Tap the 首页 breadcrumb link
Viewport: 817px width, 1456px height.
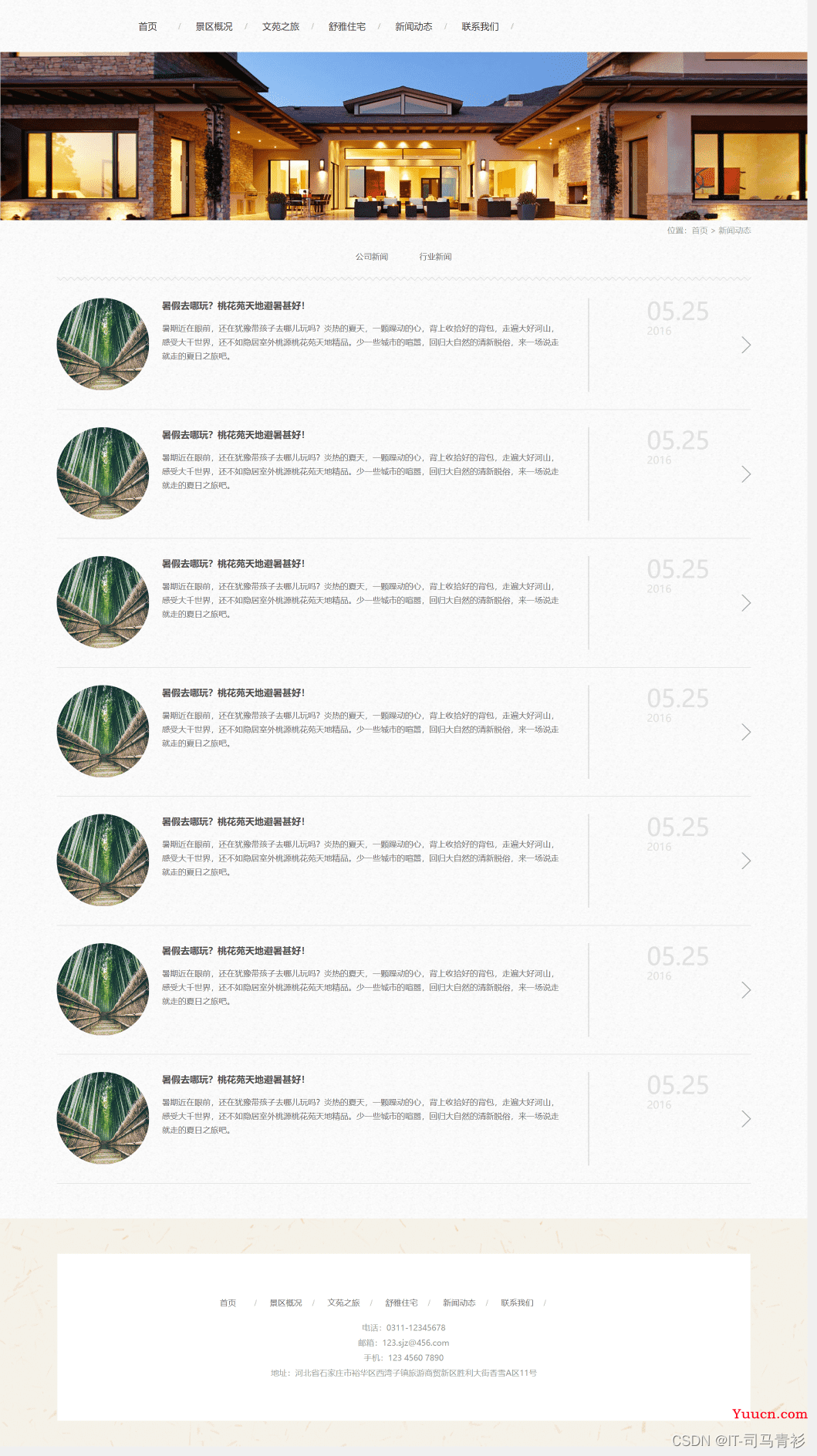coord(699,231)
